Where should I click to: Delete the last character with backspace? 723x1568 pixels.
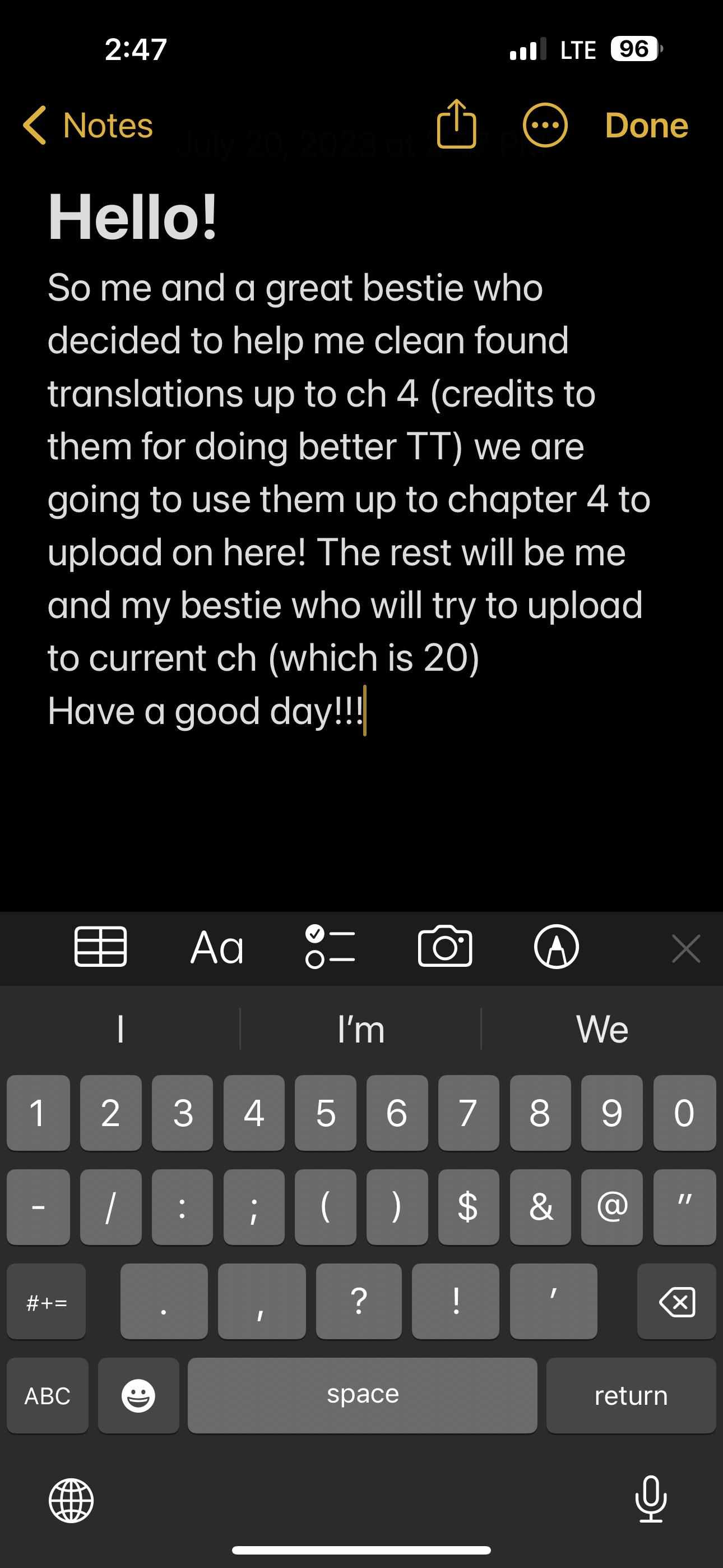(676, 1302)
